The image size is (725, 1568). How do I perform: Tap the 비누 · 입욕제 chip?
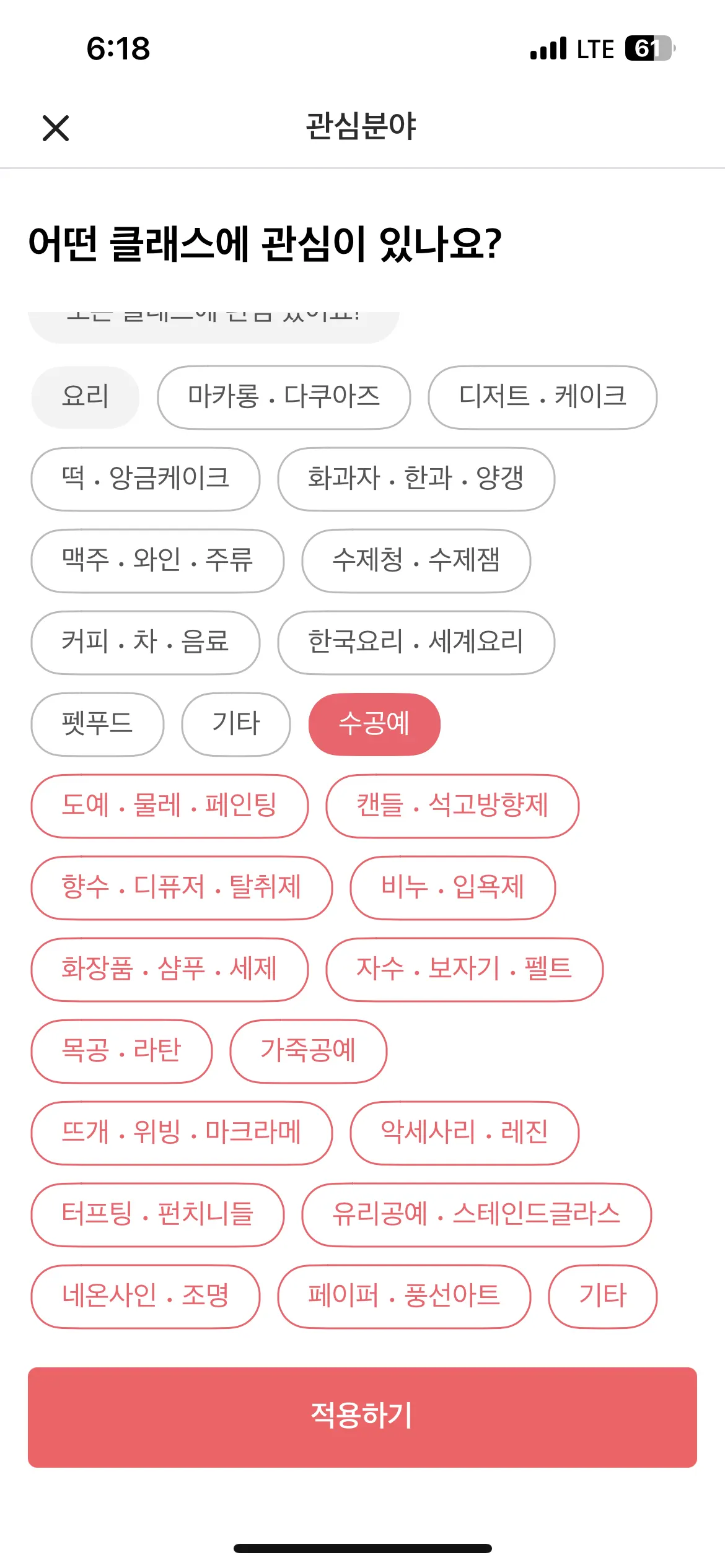(x=452, y=887)
